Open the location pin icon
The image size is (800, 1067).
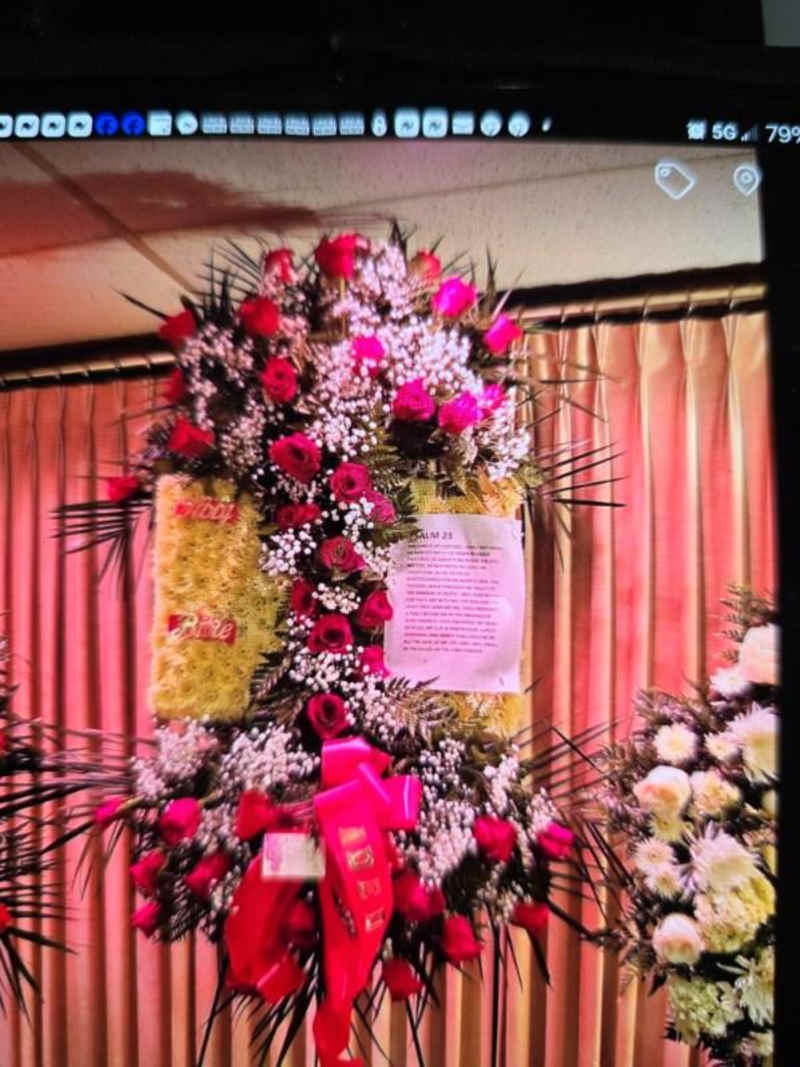click(x=746, y=178)
